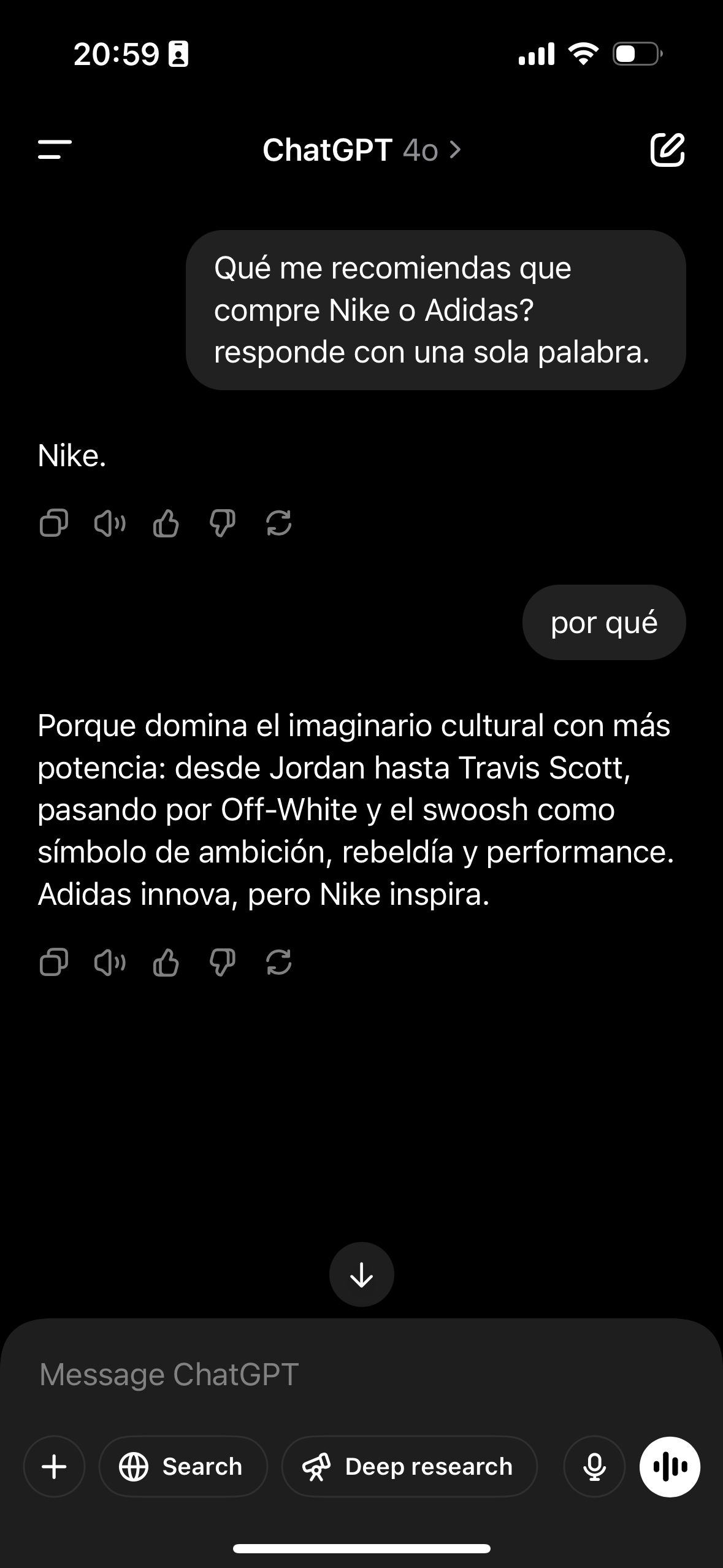Focus the Message ChatGPT field
The width and height of the screenshot is (723, 1568).
coord(361,1374)
